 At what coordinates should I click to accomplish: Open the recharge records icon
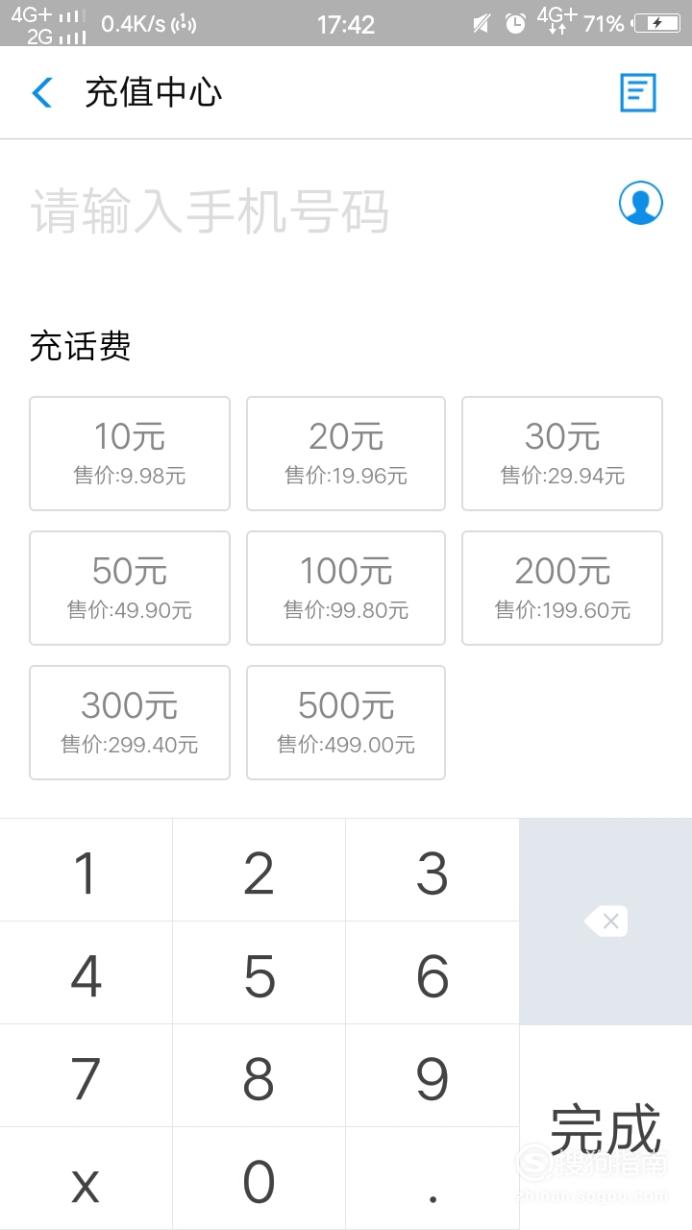[x=638, y=93]
